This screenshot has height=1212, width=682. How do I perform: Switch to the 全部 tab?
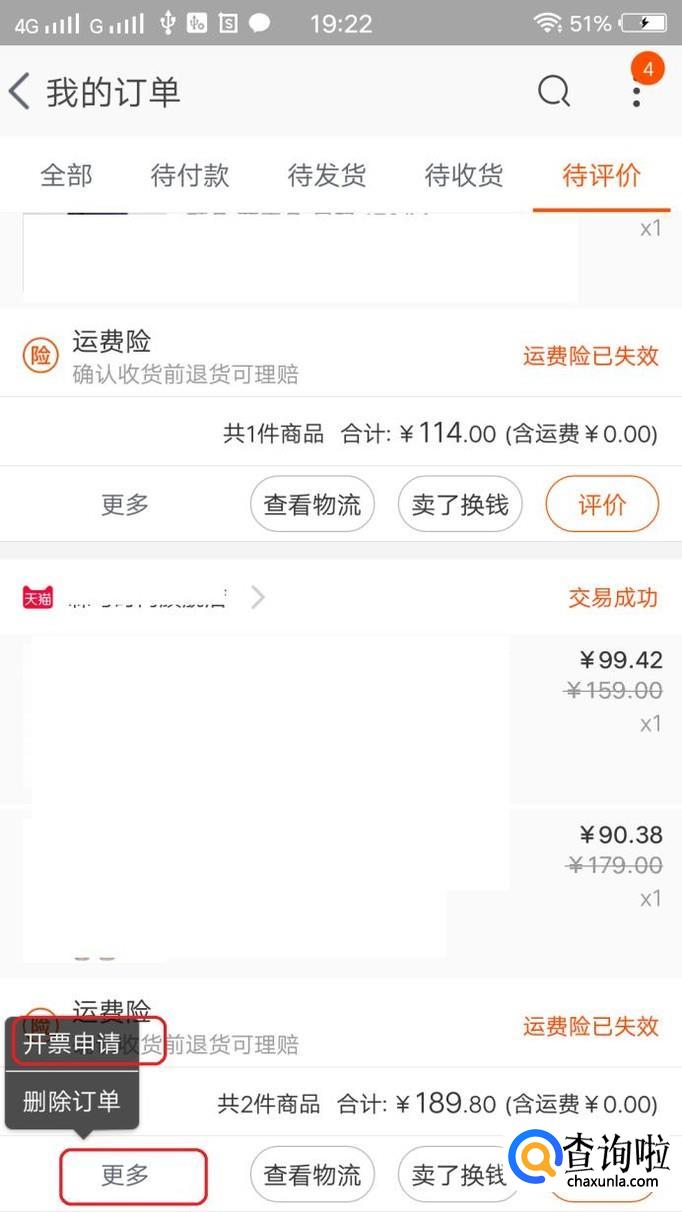66,176
